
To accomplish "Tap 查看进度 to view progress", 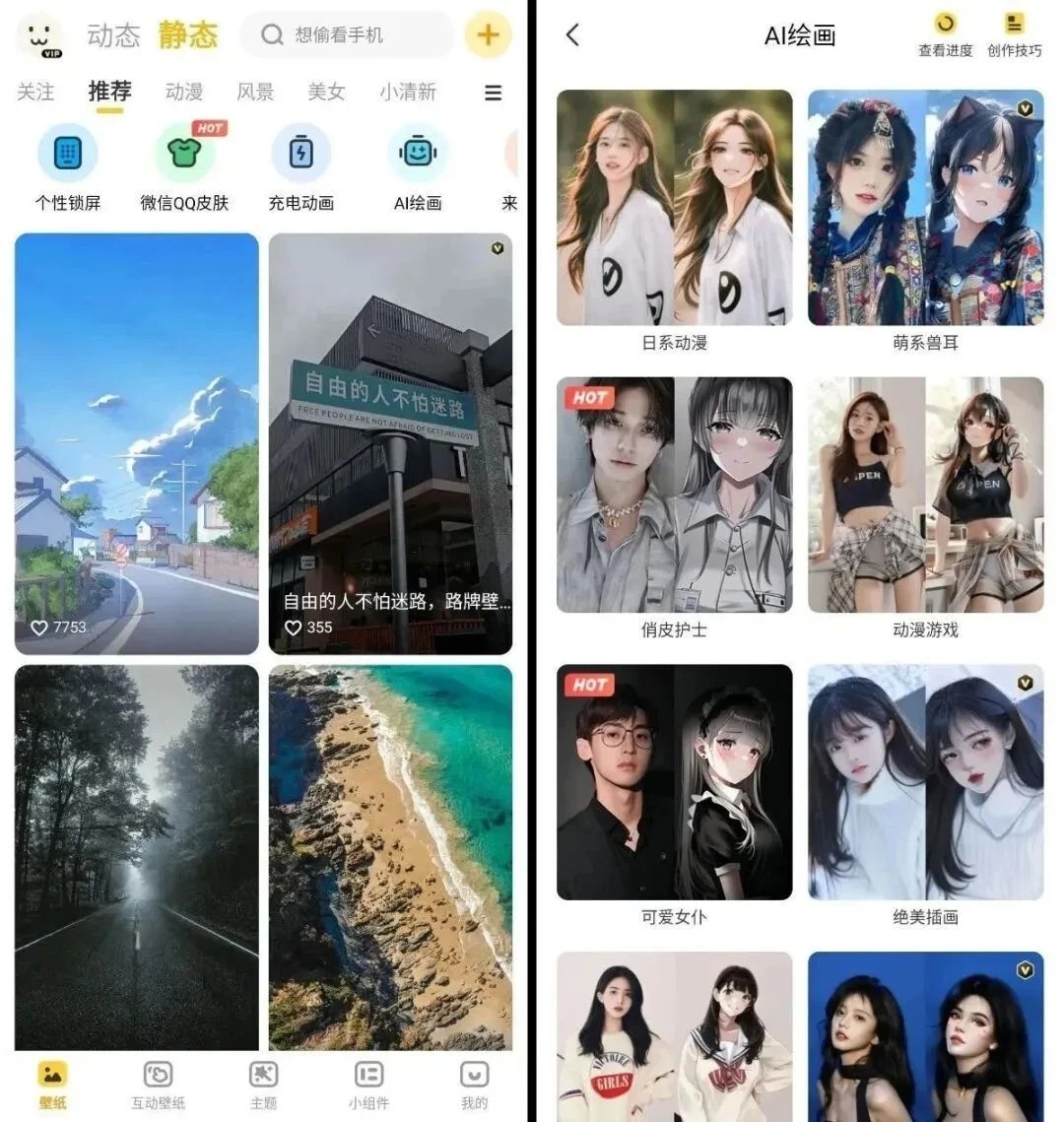I will click(x=945, y=34).
